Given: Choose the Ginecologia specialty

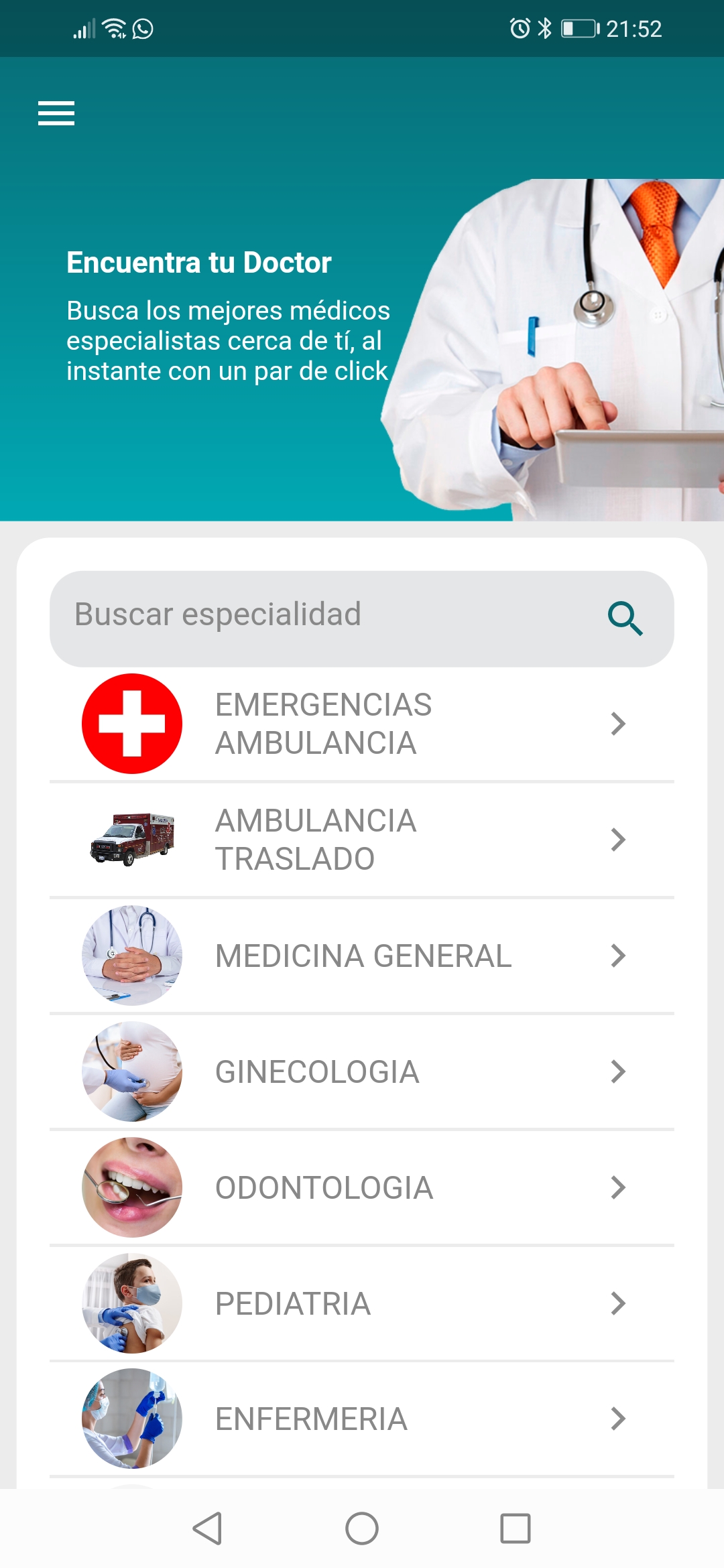Looking at the screenshot, I should 362,1071.
